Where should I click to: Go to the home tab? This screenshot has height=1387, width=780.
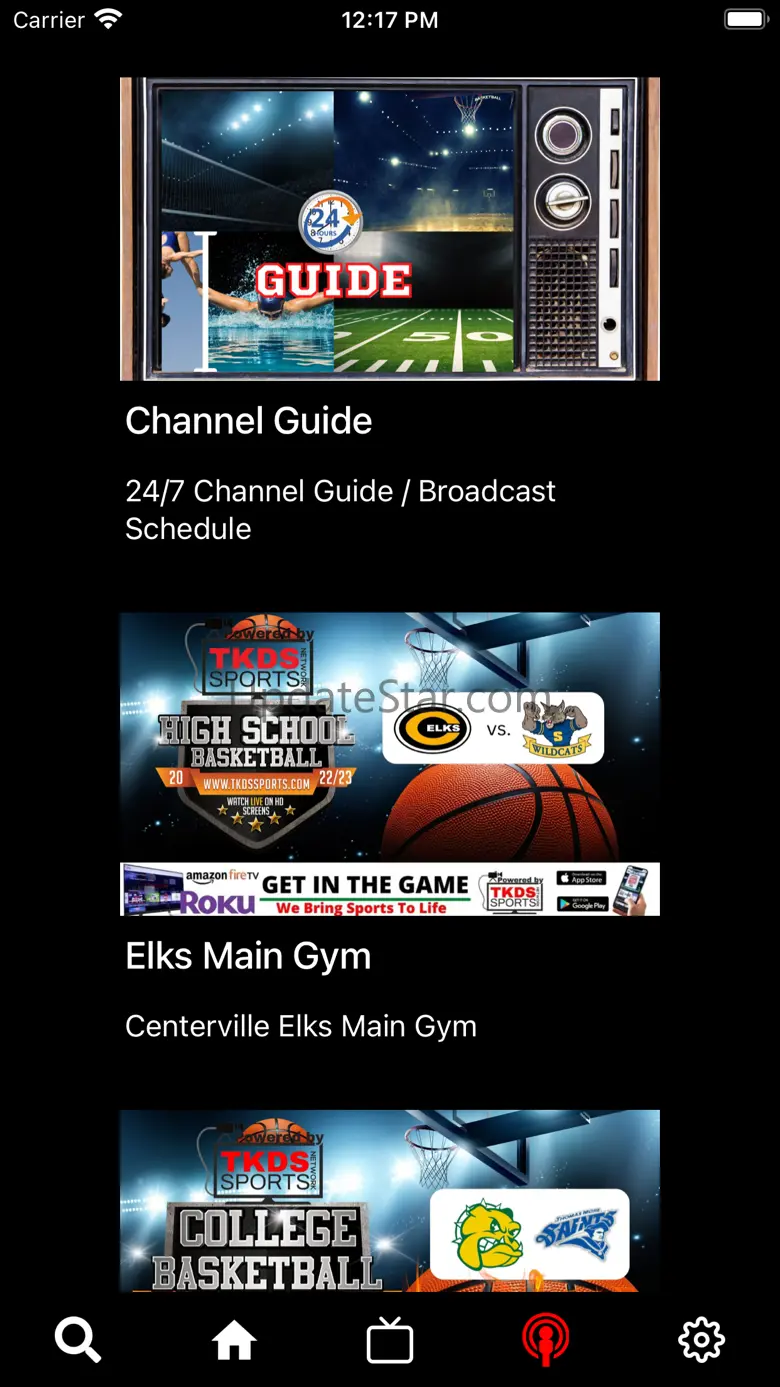tap(234, 1340)
